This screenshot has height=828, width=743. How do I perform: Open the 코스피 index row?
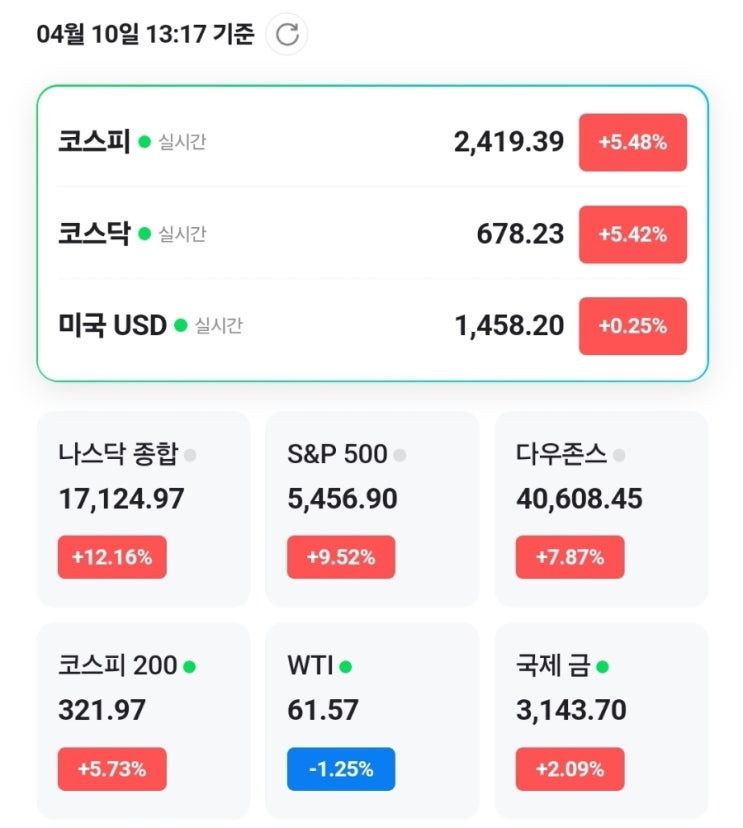tap(372, 142)
